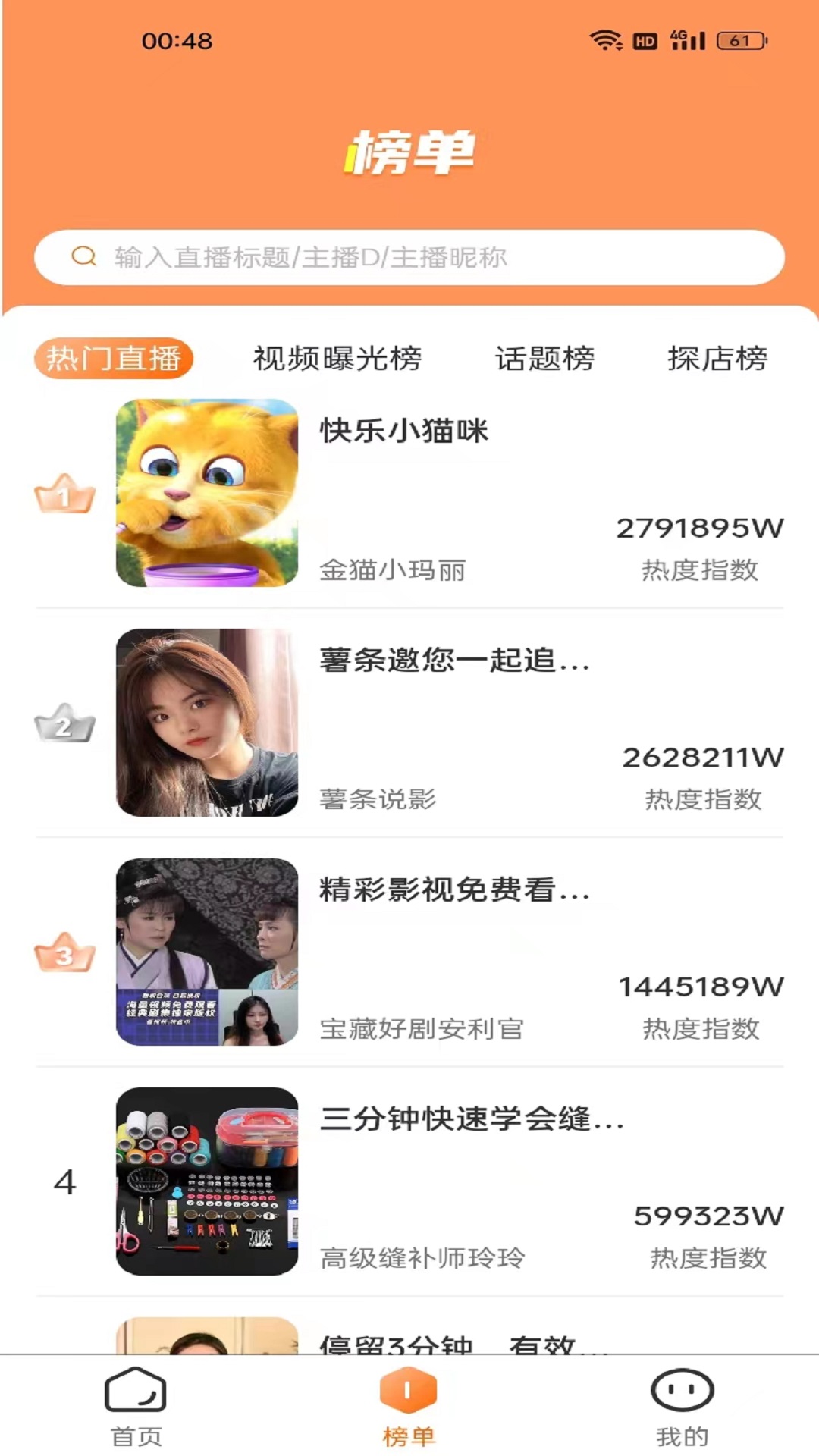This screenshot has width=819, height=1456.
Task: Open the 探店榜 tab
Action: pos(717,358)
